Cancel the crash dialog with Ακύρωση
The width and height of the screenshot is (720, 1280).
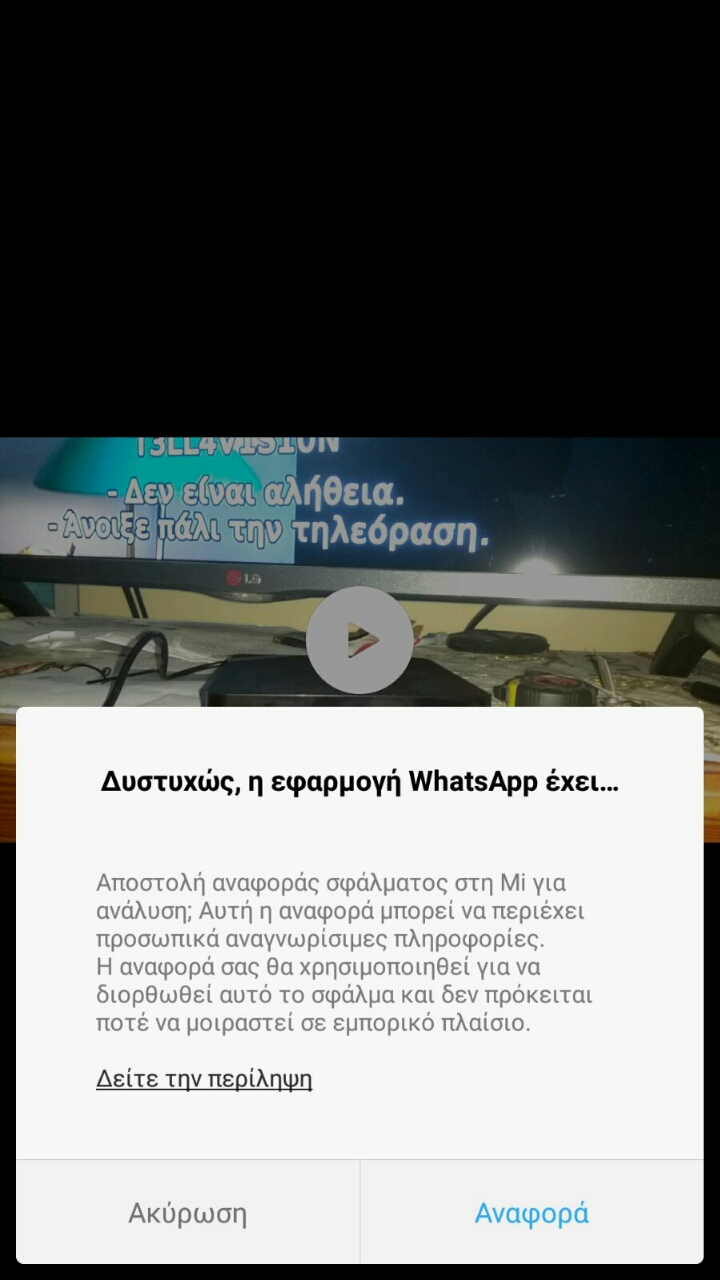point(187,1212)
